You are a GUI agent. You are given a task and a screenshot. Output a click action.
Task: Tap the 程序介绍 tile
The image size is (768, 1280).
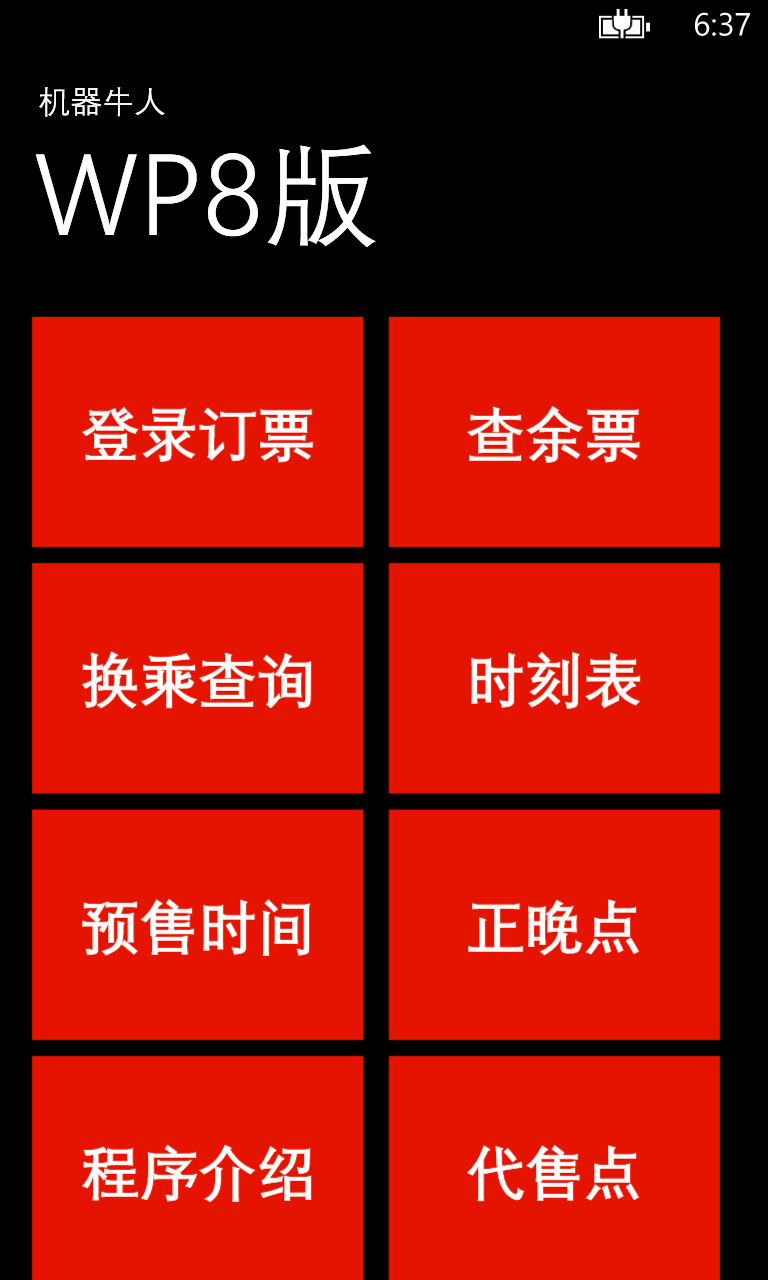click(x=197, y=1168)
